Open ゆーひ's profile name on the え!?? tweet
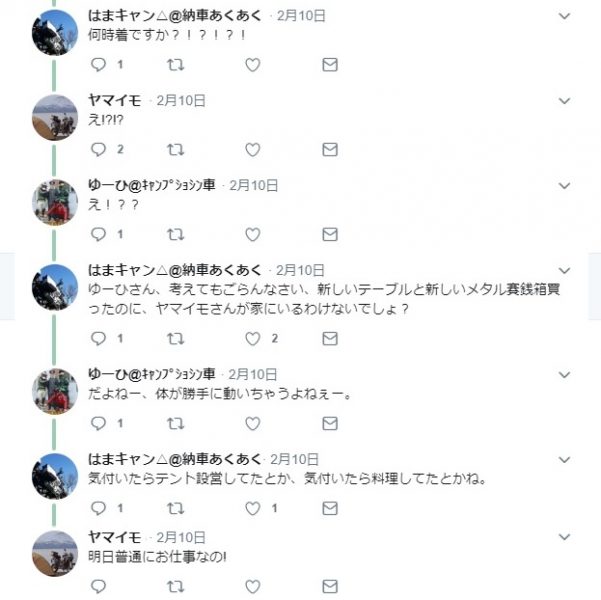This screenshot has height=600, width=601. [x=152, y=185]
